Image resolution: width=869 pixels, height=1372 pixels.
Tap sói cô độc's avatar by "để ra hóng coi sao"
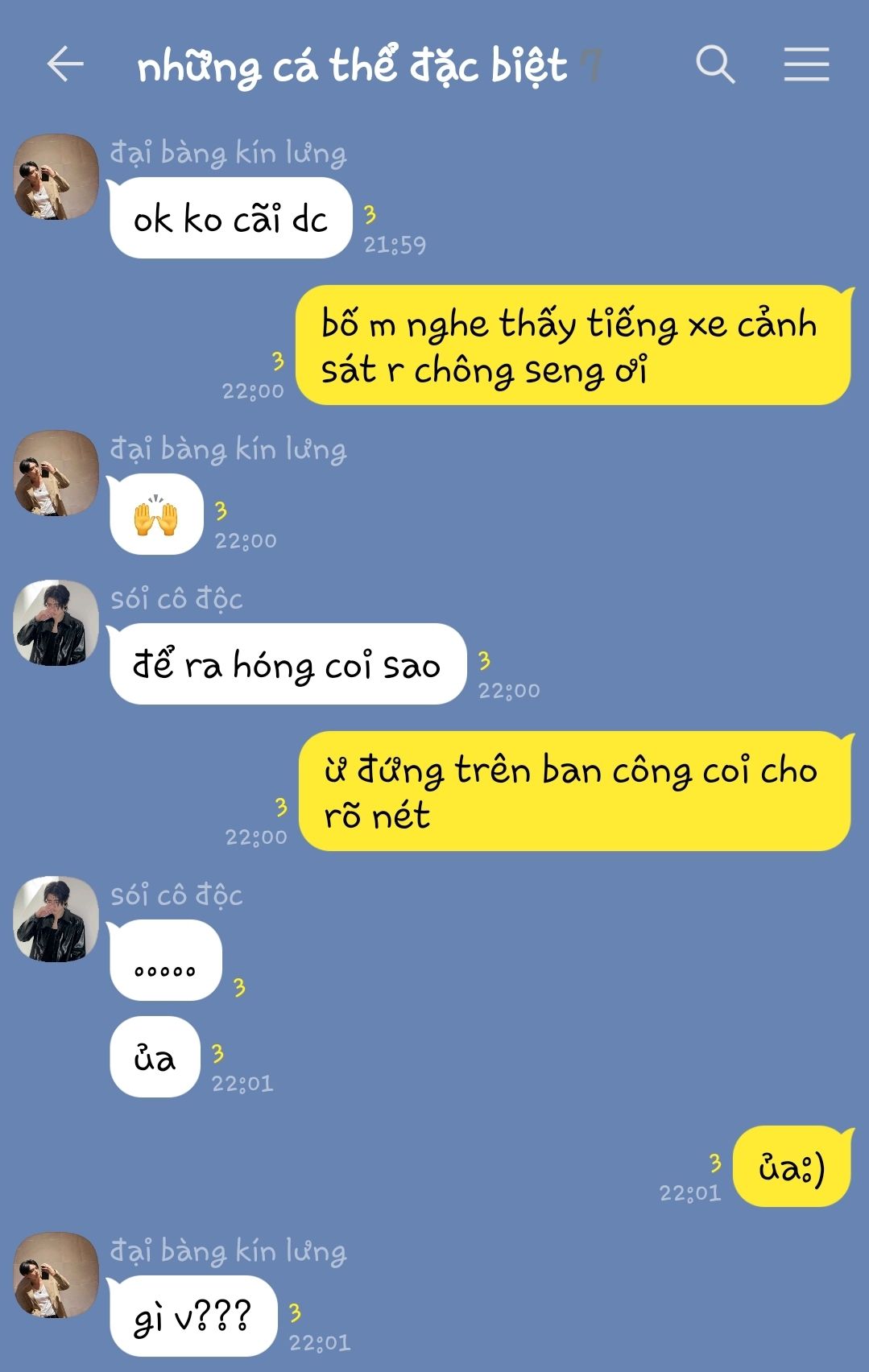(56, 623)
